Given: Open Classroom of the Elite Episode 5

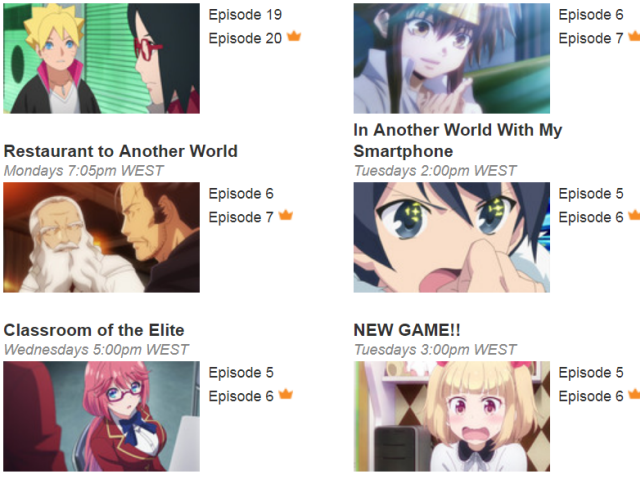Looking at the screenshot, I should [241, 373].
